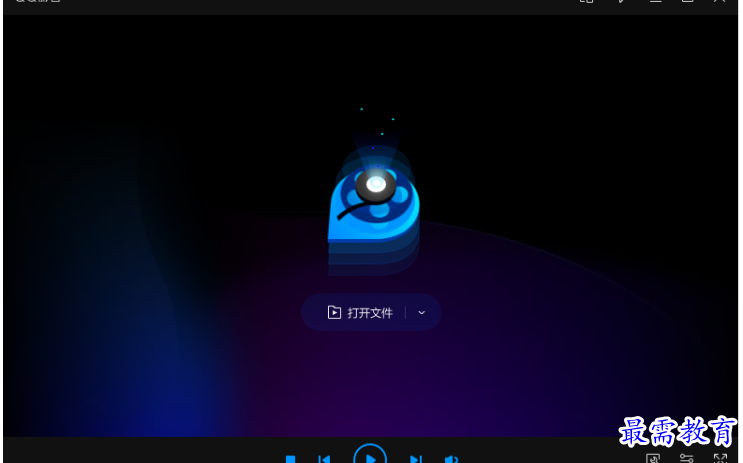Open the playback settings sliders icon
743x463 pixels.
(x=687, y=459)
